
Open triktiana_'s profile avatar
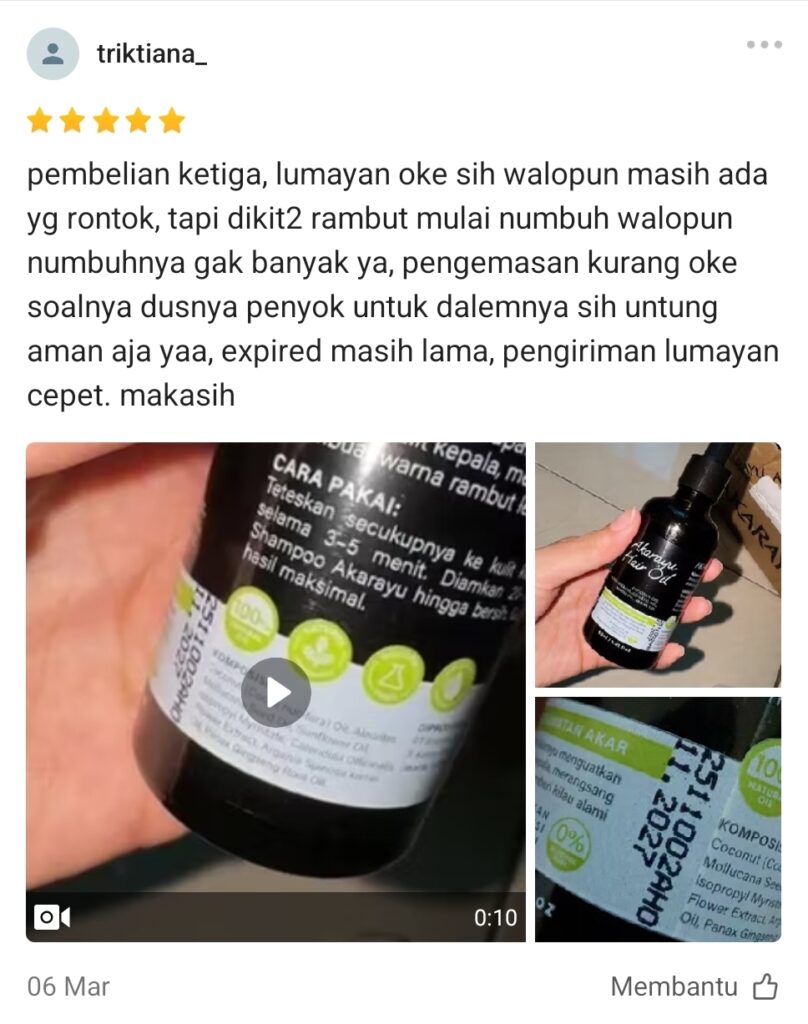click(52, 54)
